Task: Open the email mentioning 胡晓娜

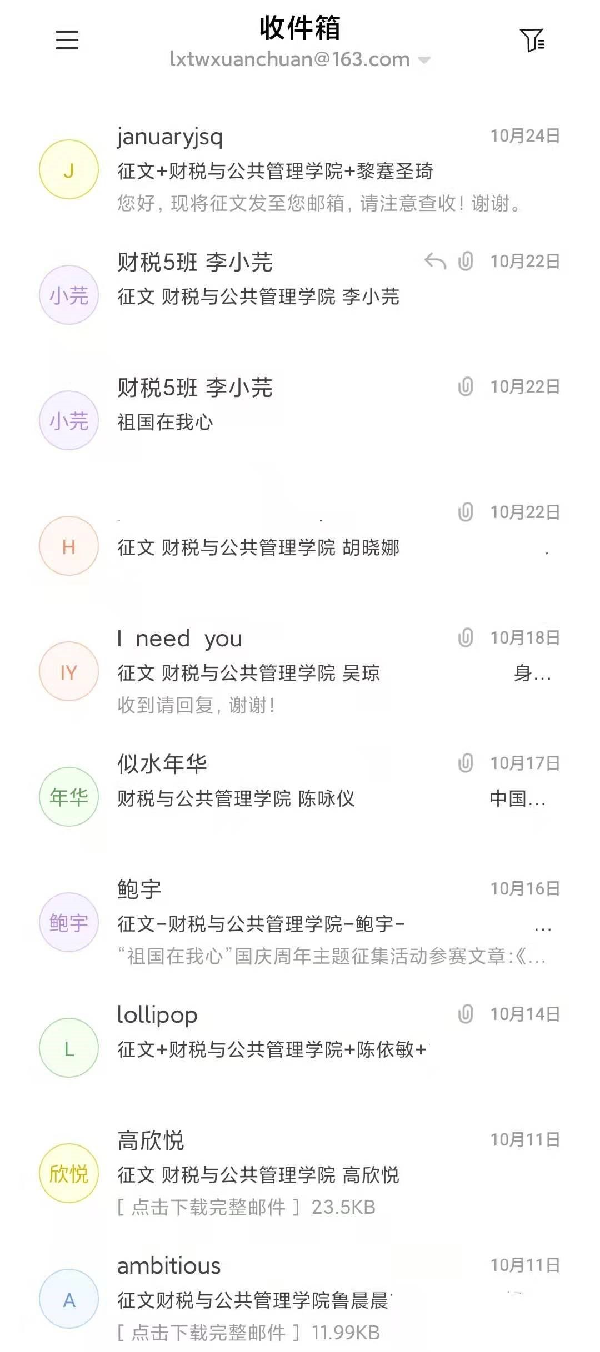Action: point(300,547)
